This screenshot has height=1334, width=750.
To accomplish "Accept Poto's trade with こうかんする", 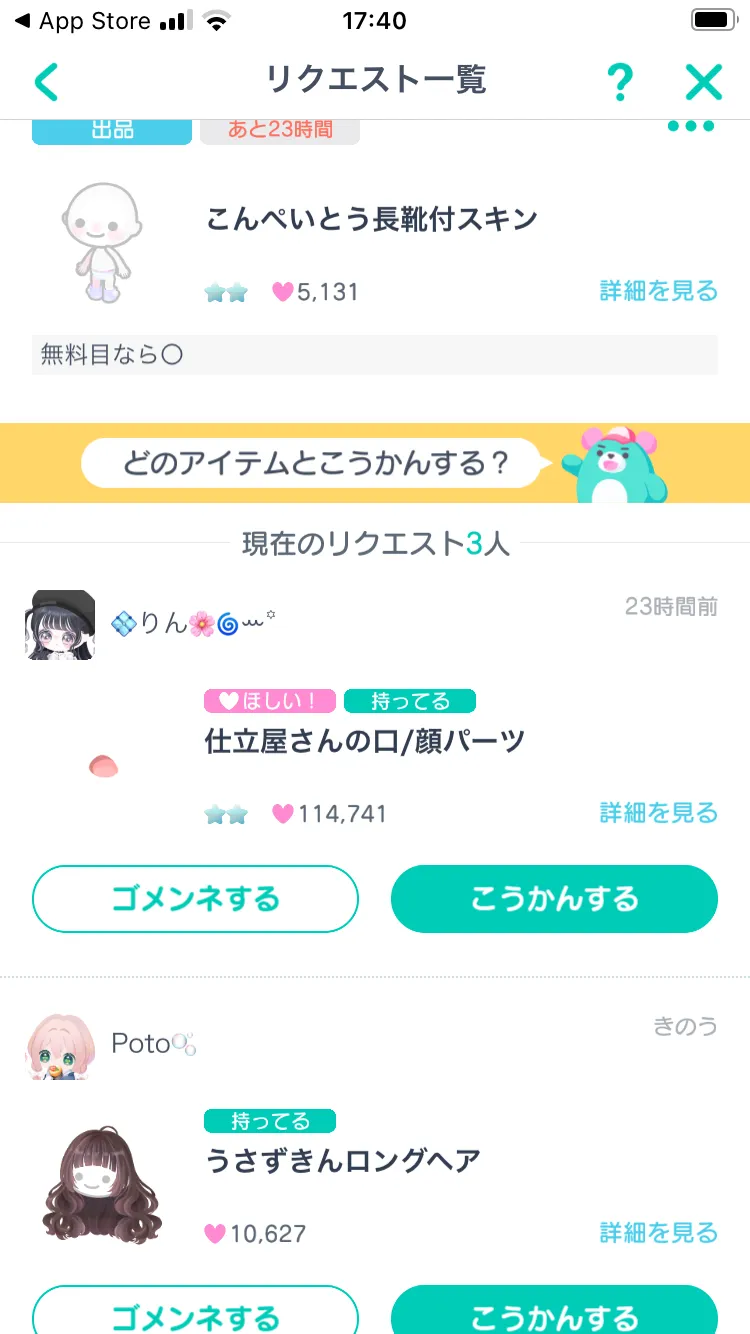I will tap(554, 1314).
